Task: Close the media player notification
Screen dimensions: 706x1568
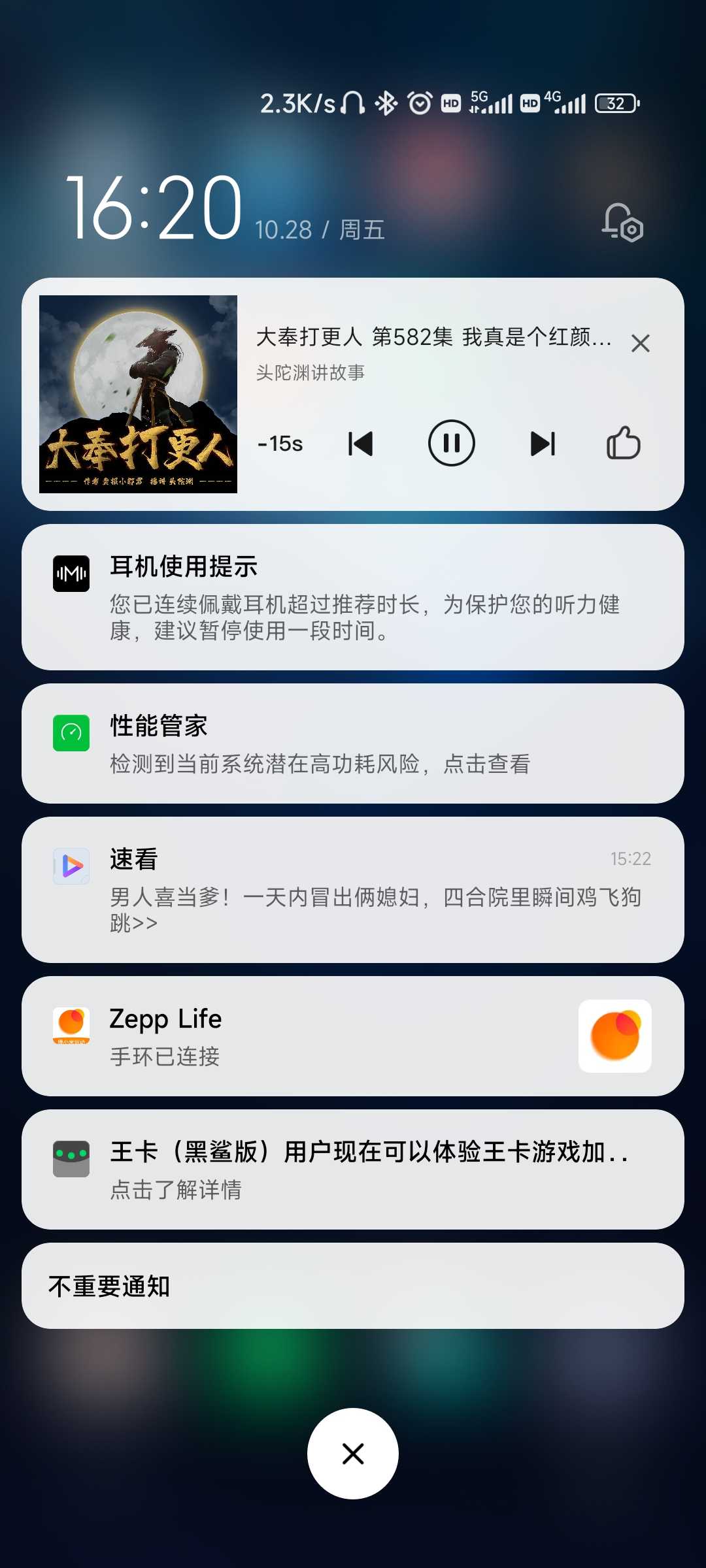Action: click(x=641, y=343)
